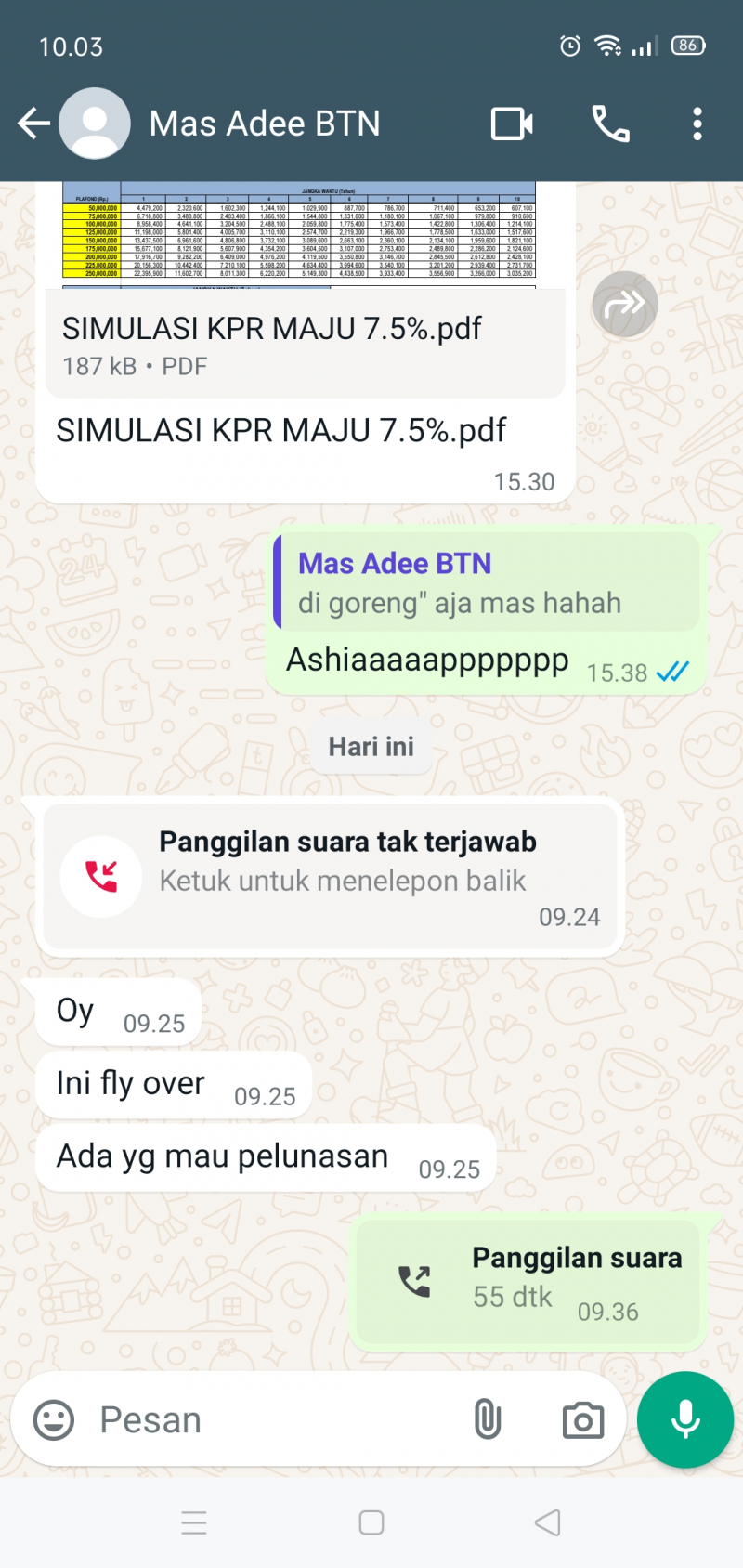The width and height of the screenshot is (743, 1568).
Task: Jump to quoted message from Mas Adee BTN
Action: click(x=486, y=582)
